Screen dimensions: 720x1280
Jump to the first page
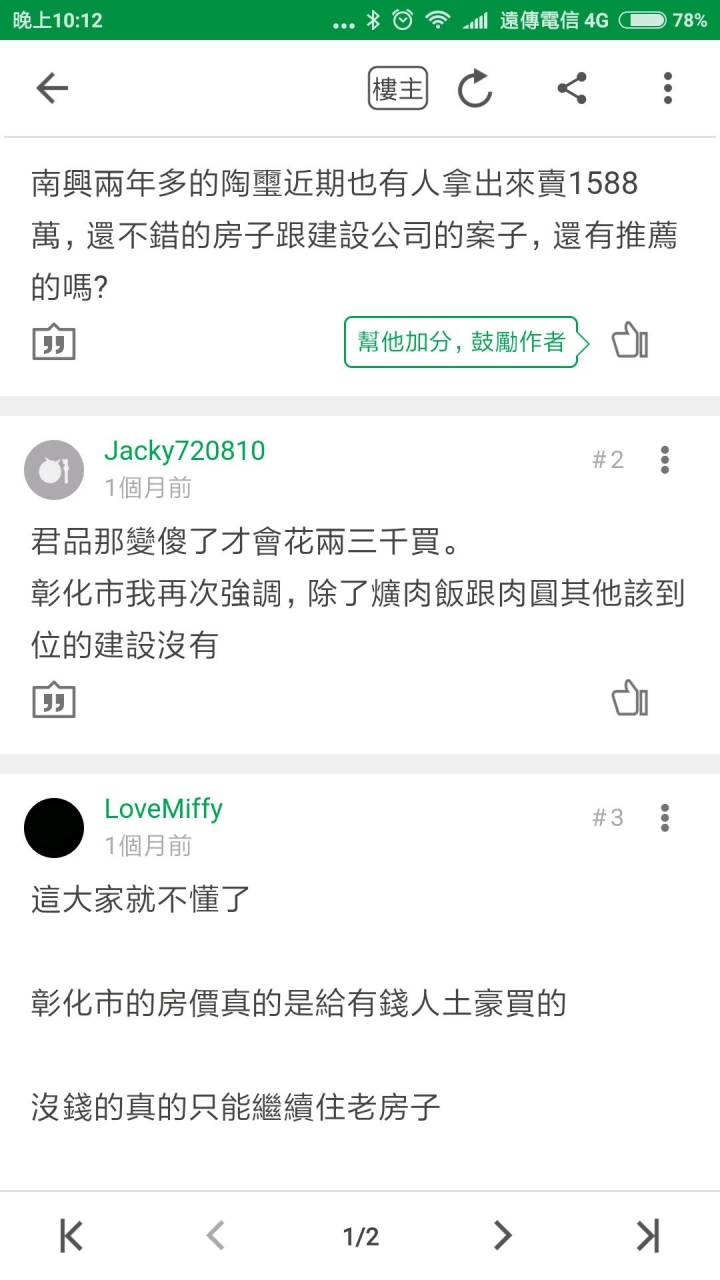click(71, 1237)
